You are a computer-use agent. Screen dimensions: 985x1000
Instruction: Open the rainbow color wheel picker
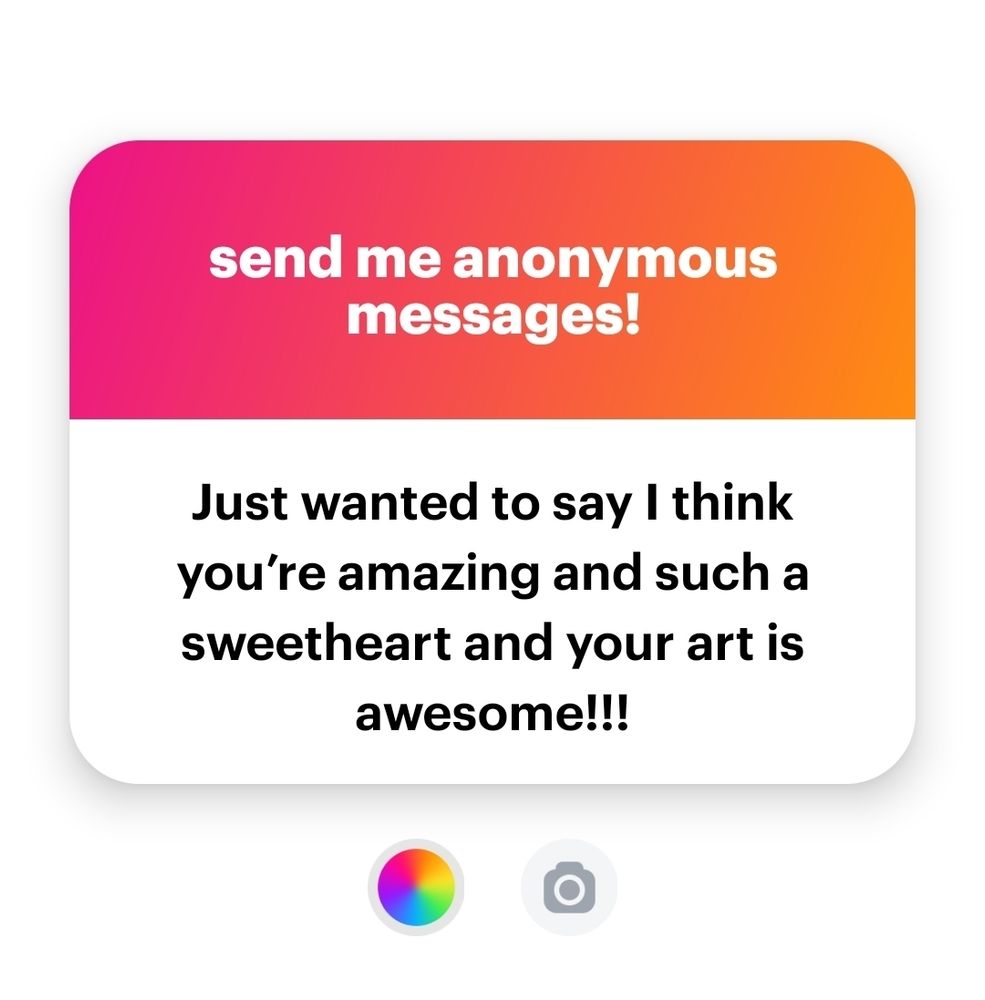point(415,886)
